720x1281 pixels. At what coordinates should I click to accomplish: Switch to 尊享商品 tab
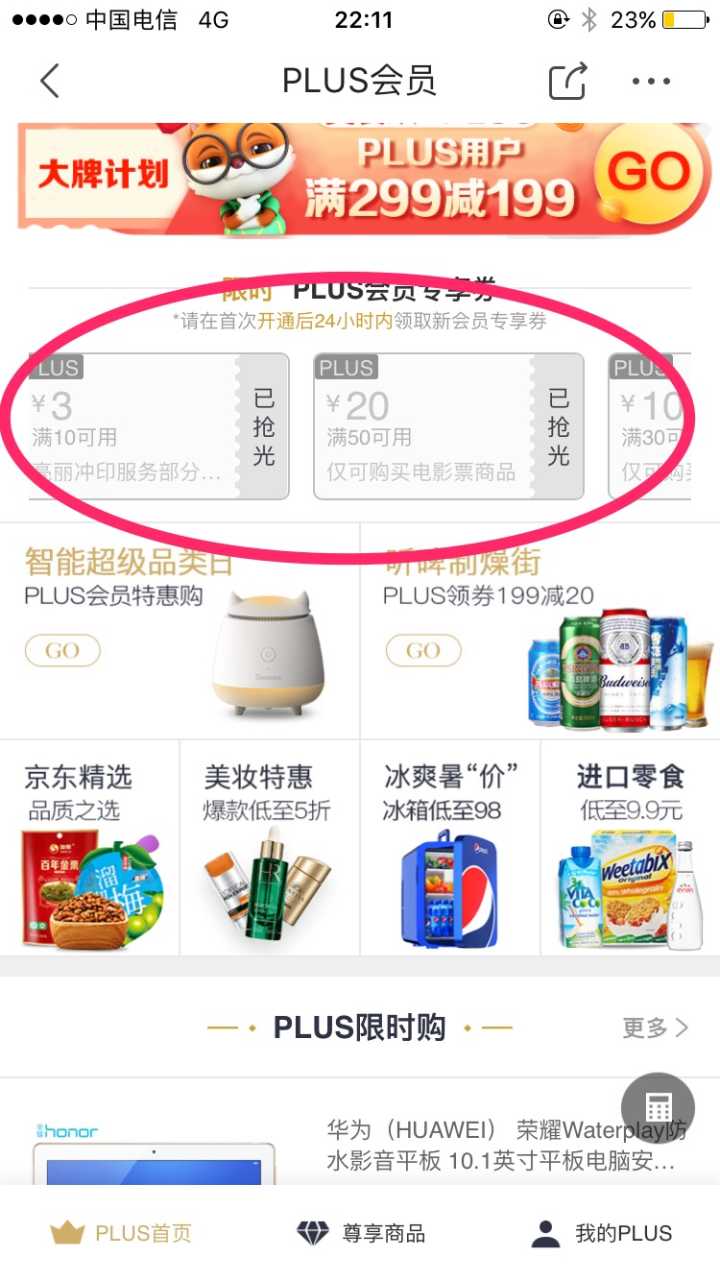click(x=361, y=1233)
